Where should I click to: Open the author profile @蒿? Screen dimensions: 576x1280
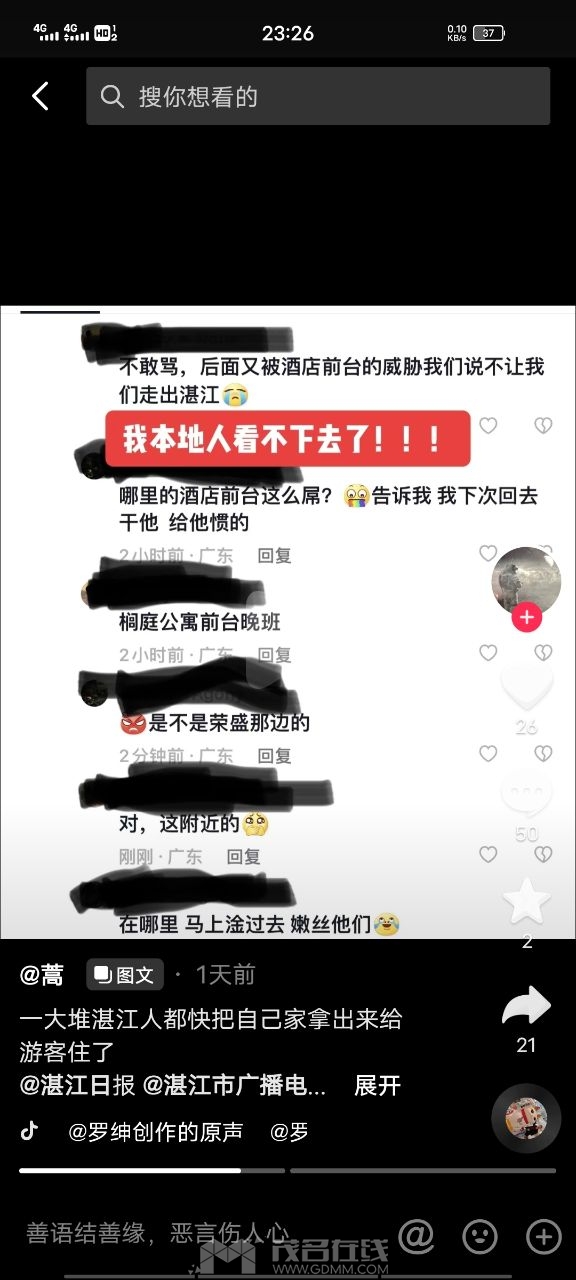click(x=42, y=974)
